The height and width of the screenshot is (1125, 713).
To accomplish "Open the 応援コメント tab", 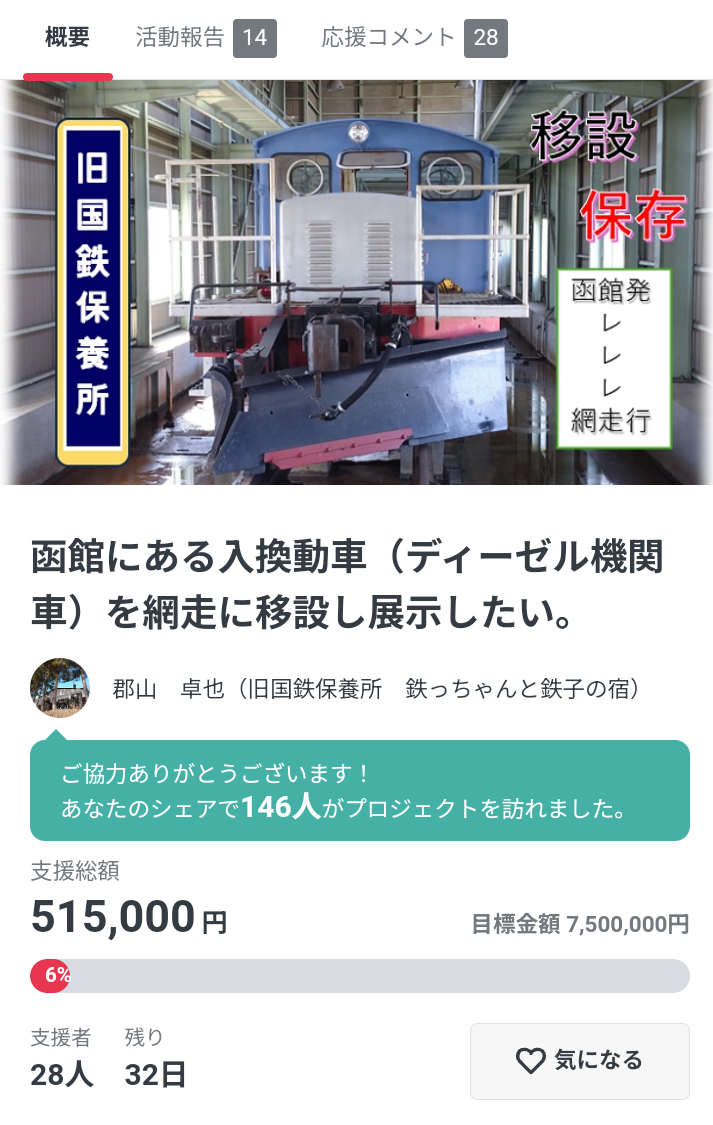I will click(x=413, y=39).
